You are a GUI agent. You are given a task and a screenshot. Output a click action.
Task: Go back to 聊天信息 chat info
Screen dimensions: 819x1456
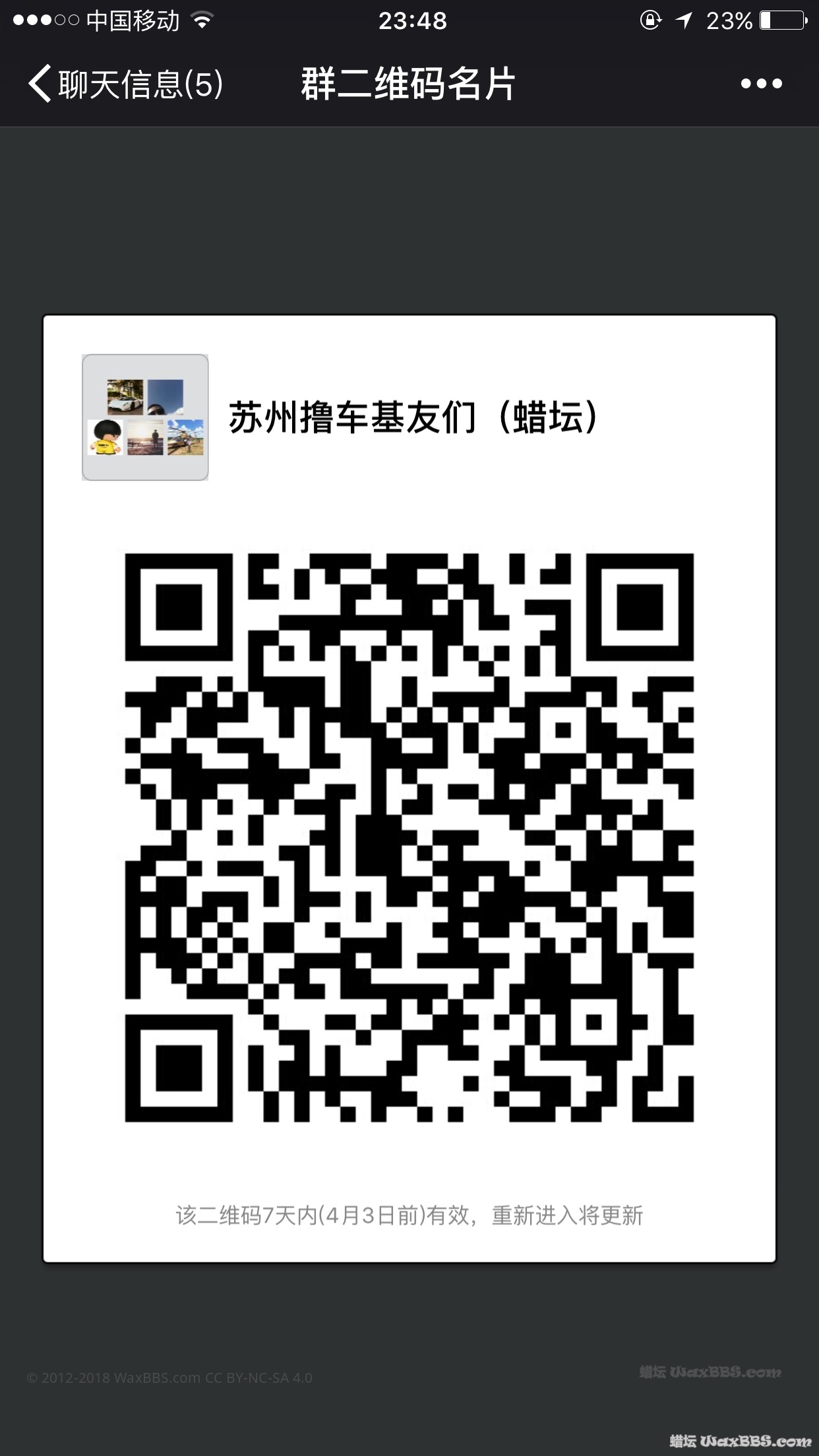click(x=125, y=84)
